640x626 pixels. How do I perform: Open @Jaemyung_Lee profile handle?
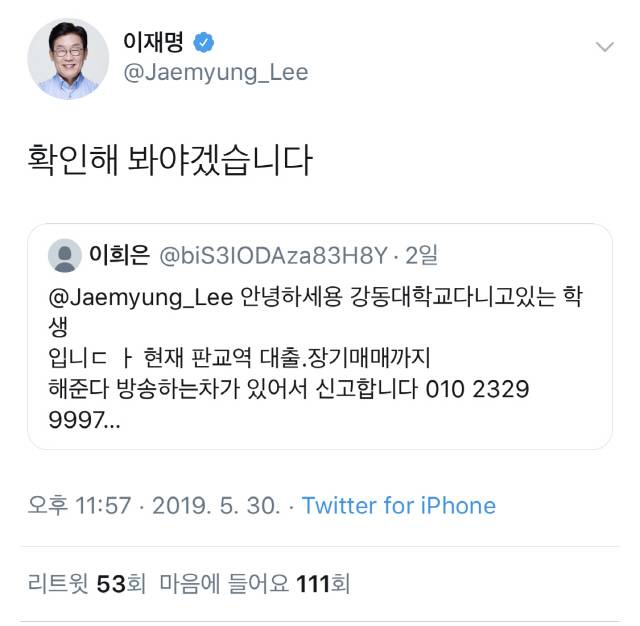pyautogui.click(x=214, y=73)
